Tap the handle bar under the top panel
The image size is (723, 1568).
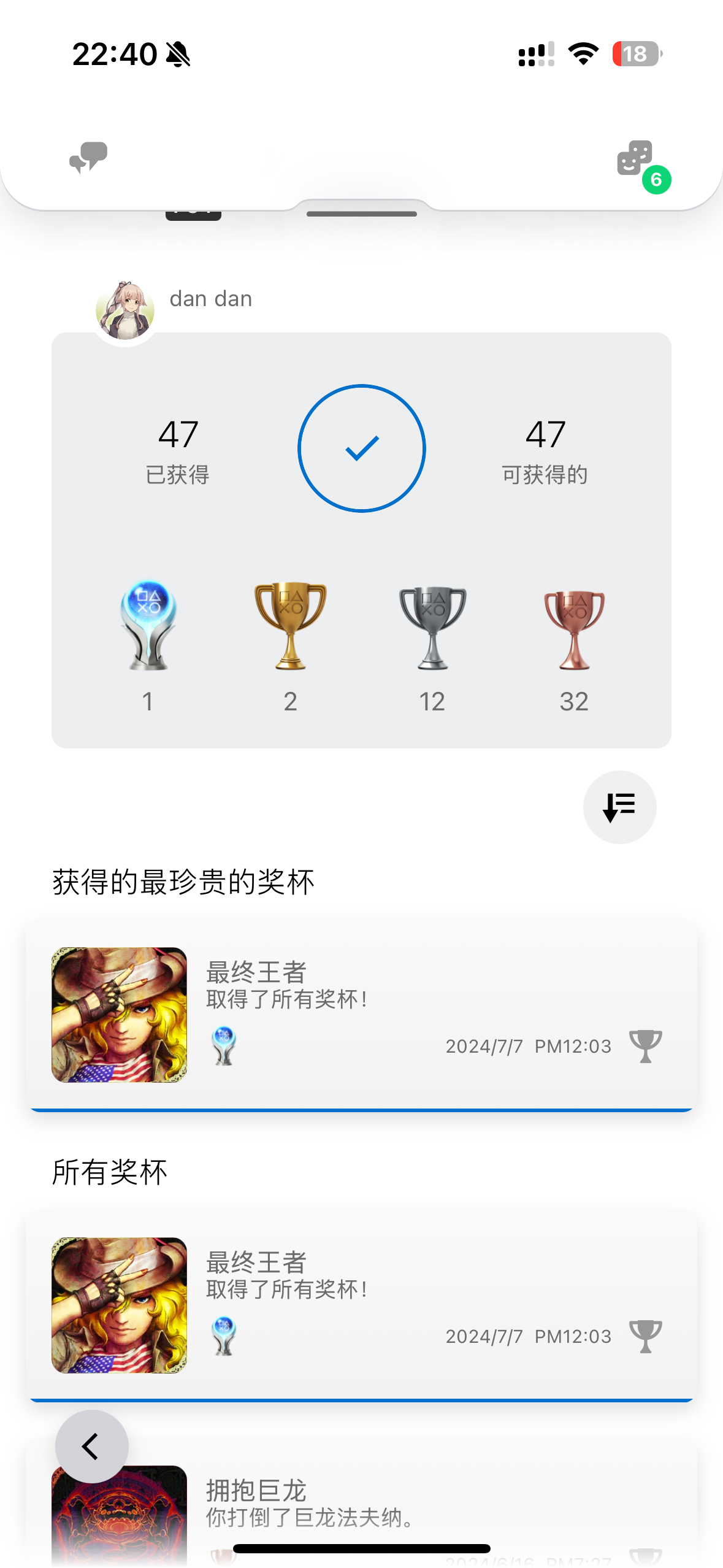click(361, 214)
